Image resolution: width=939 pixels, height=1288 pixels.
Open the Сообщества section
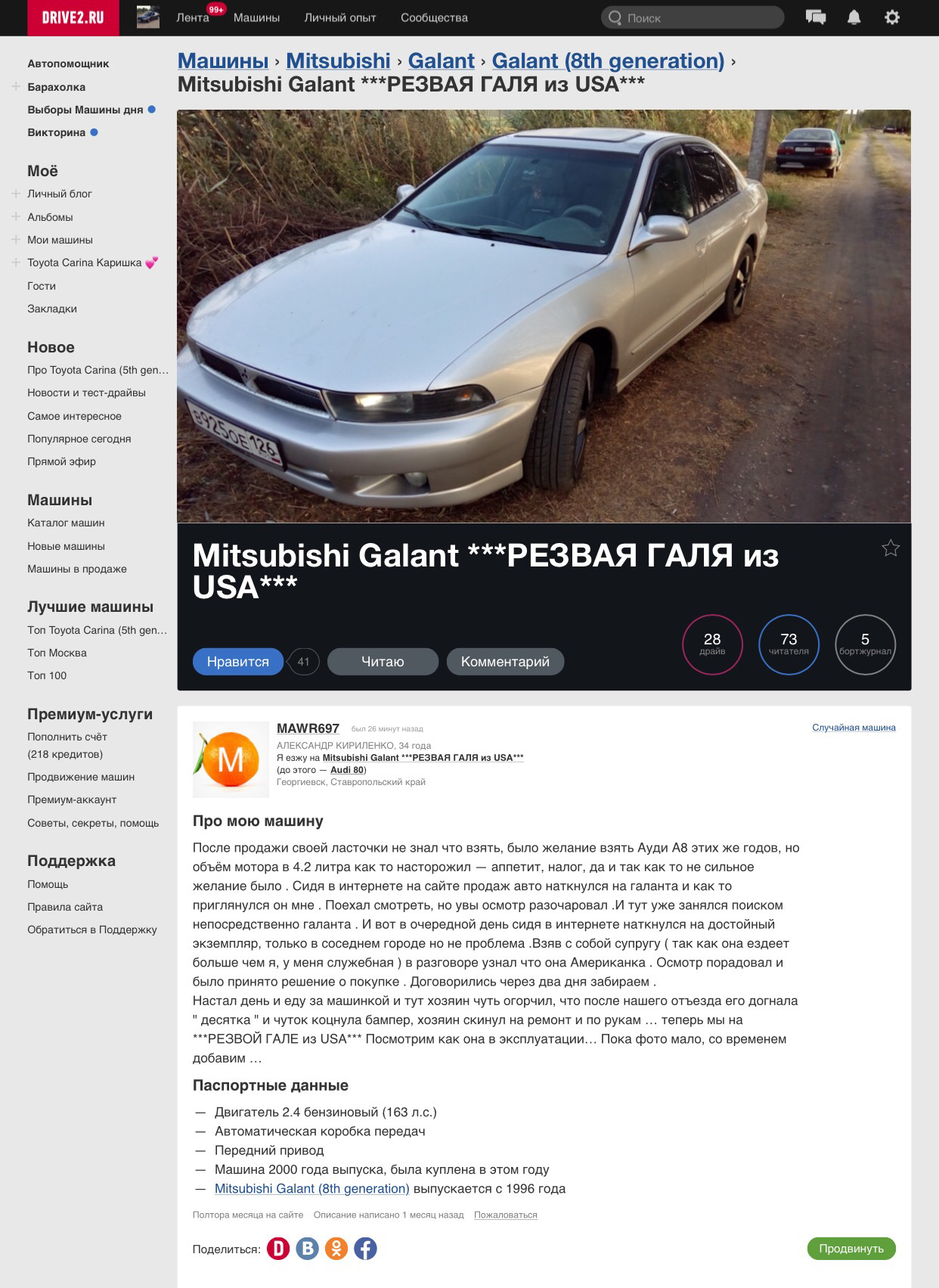click(x=434, y=17)
